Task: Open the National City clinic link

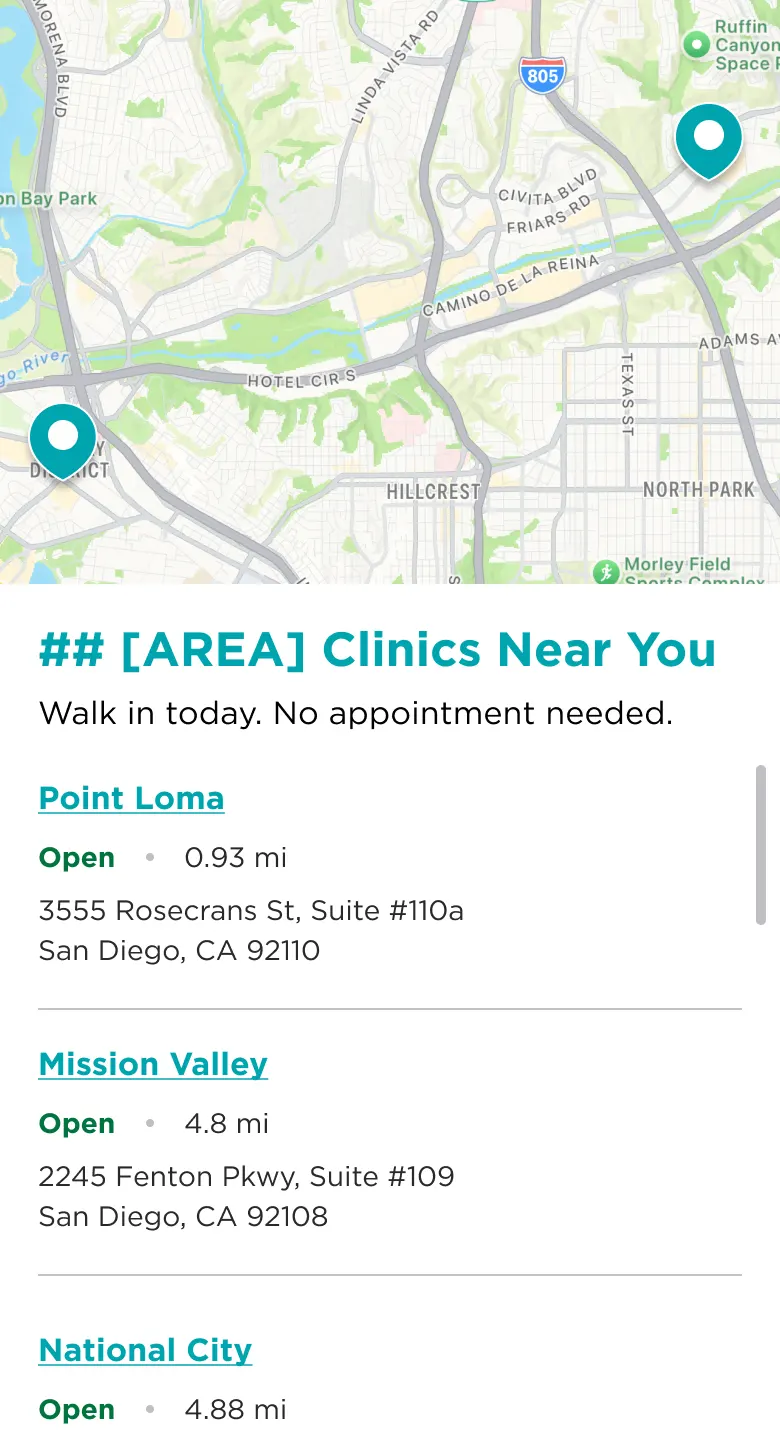Action: point(145,1350)
